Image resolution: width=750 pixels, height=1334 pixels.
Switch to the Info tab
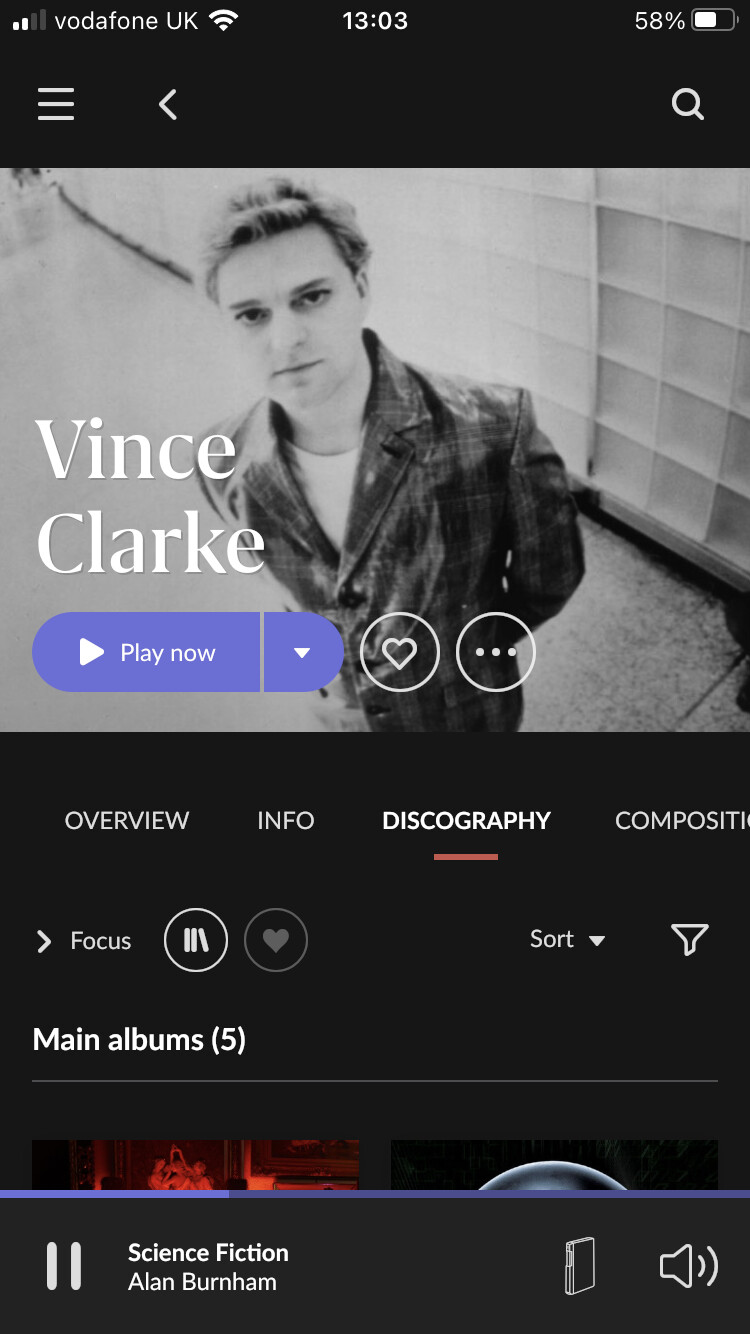[x=285, y=821]
